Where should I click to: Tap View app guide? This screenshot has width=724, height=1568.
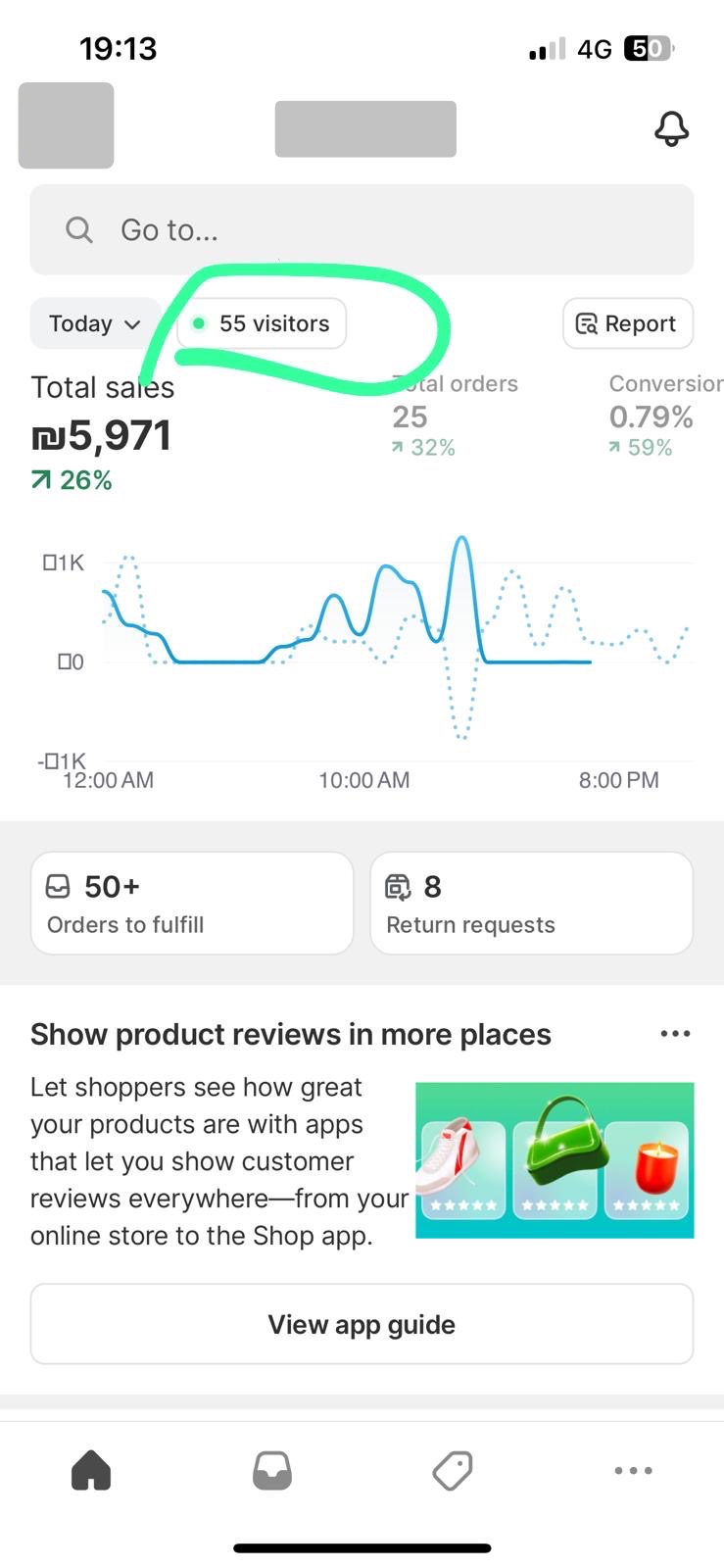362,1324
